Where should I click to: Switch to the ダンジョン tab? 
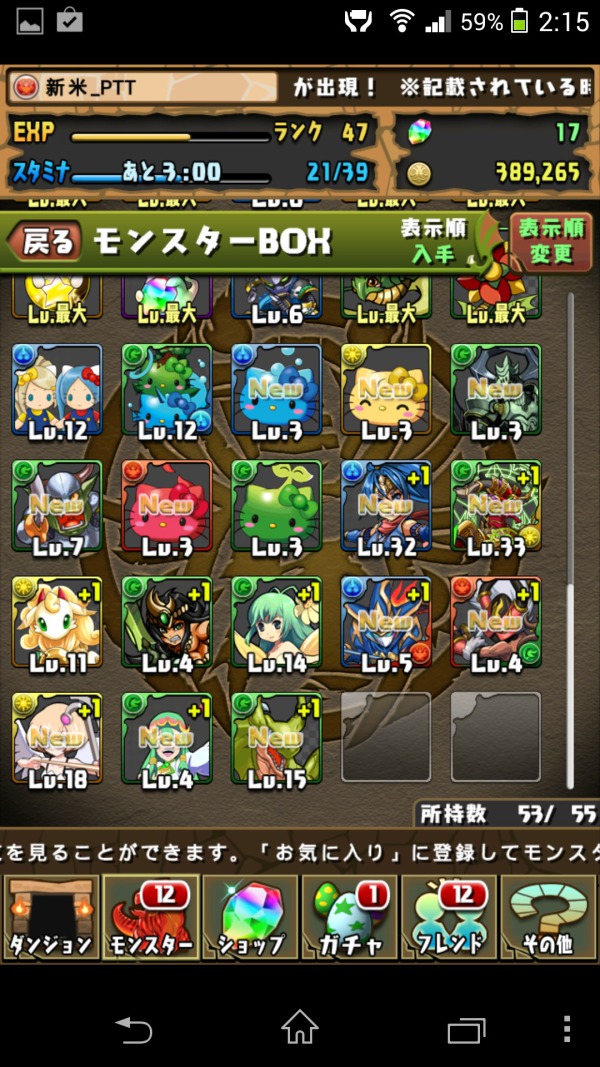[x=50, y=918]
